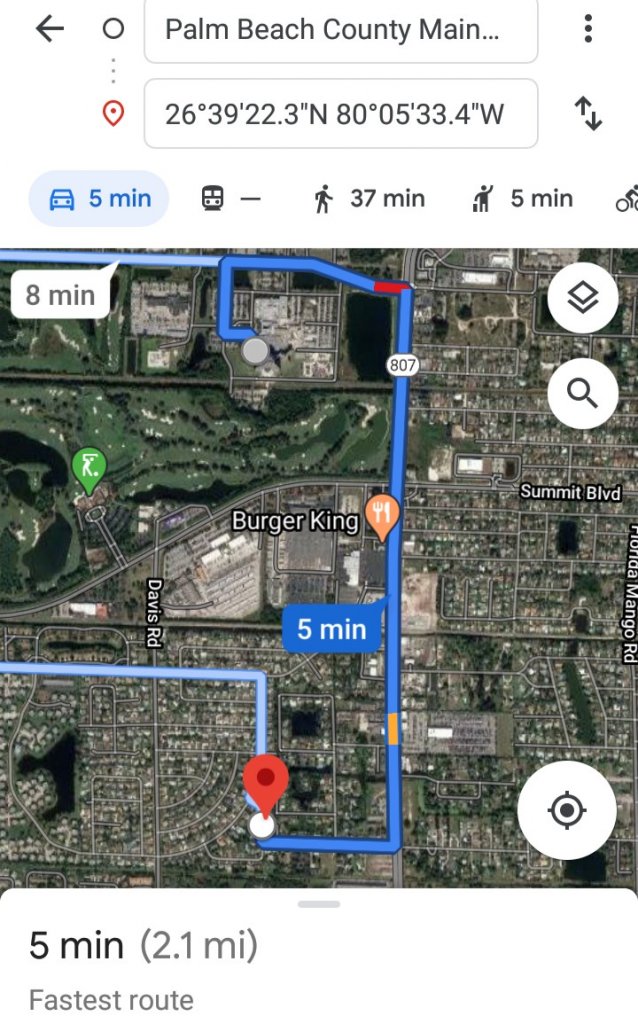The image size is (638, 1024).
Task: Swap start and destination locations
Action: [x=588, y=114]
